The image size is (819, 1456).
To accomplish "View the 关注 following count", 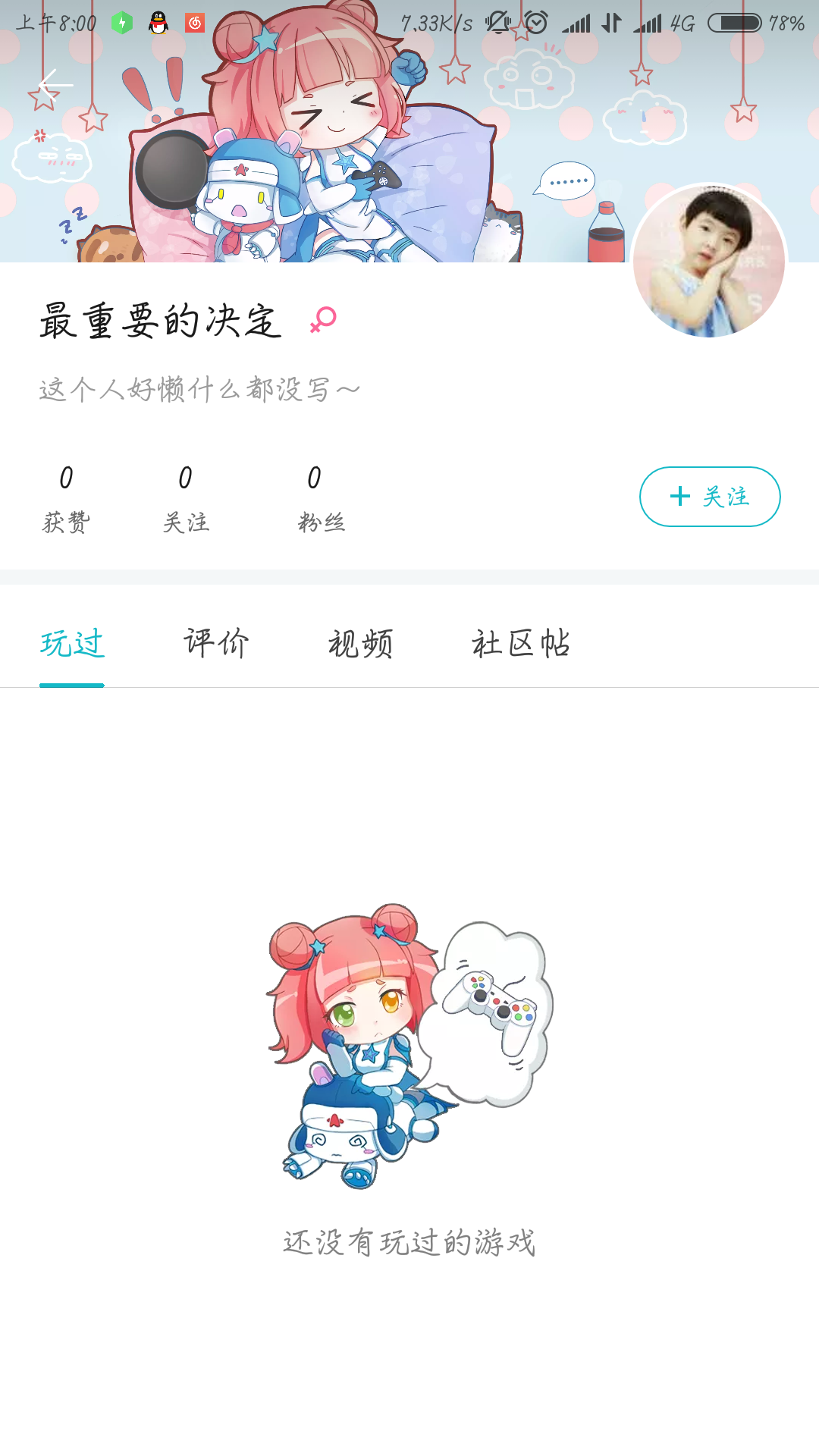I will pos(186,498).
